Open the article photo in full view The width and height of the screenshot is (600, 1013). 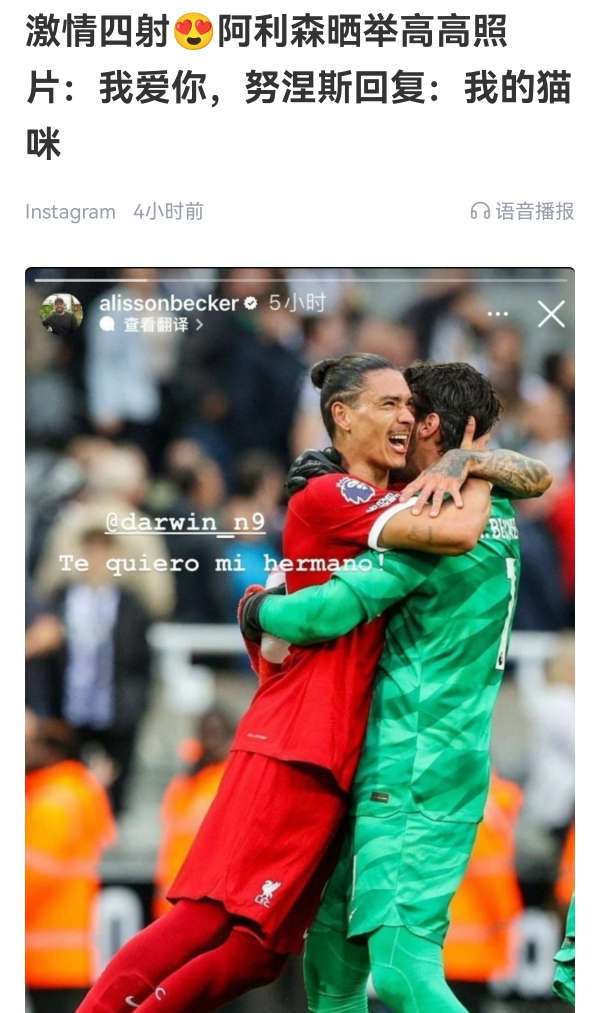tap(300, 640)
